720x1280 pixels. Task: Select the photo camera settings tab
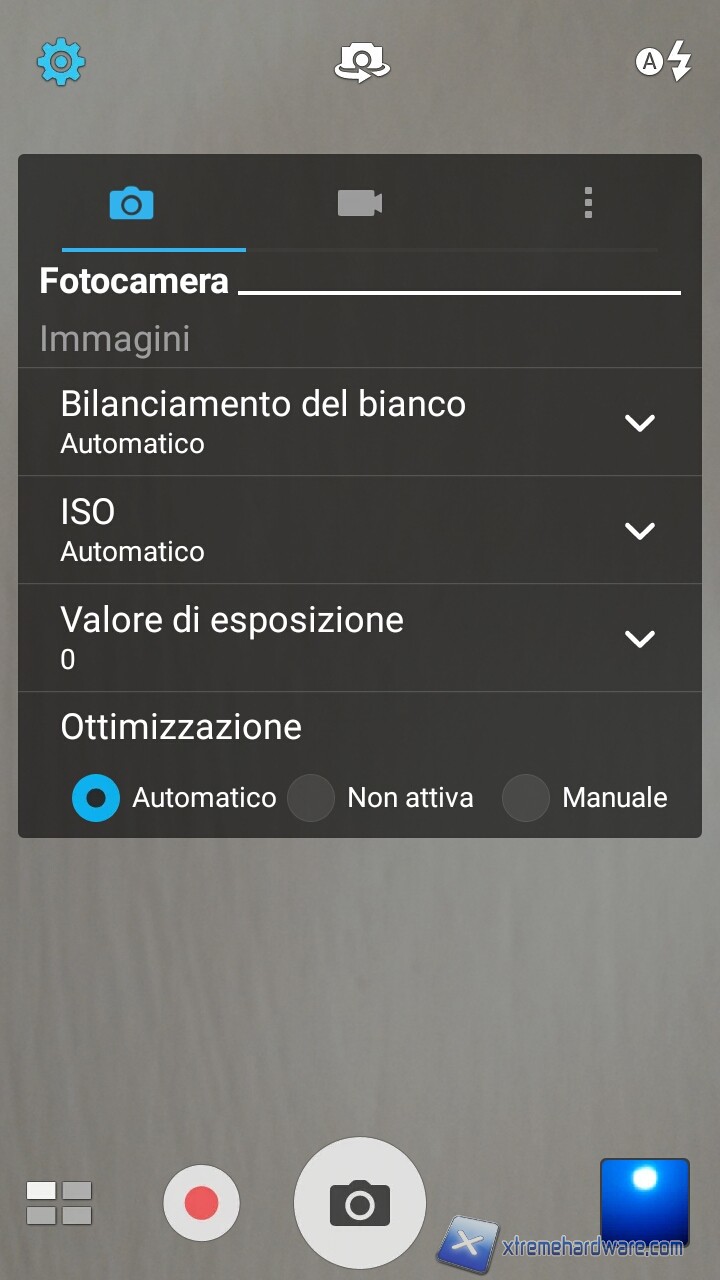click(x=131, y=203)
